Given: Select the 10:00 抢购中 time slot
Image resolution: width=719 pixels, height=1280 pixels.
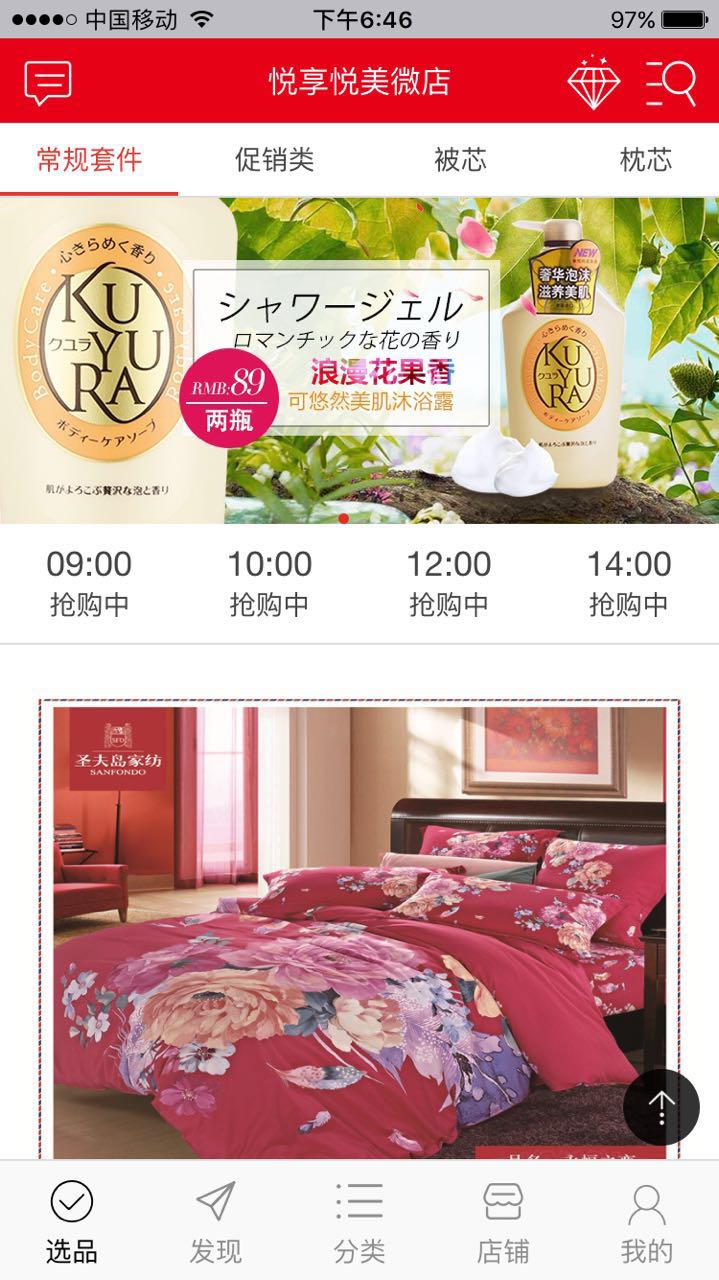Looking at the screenshot, I should 269,583.
